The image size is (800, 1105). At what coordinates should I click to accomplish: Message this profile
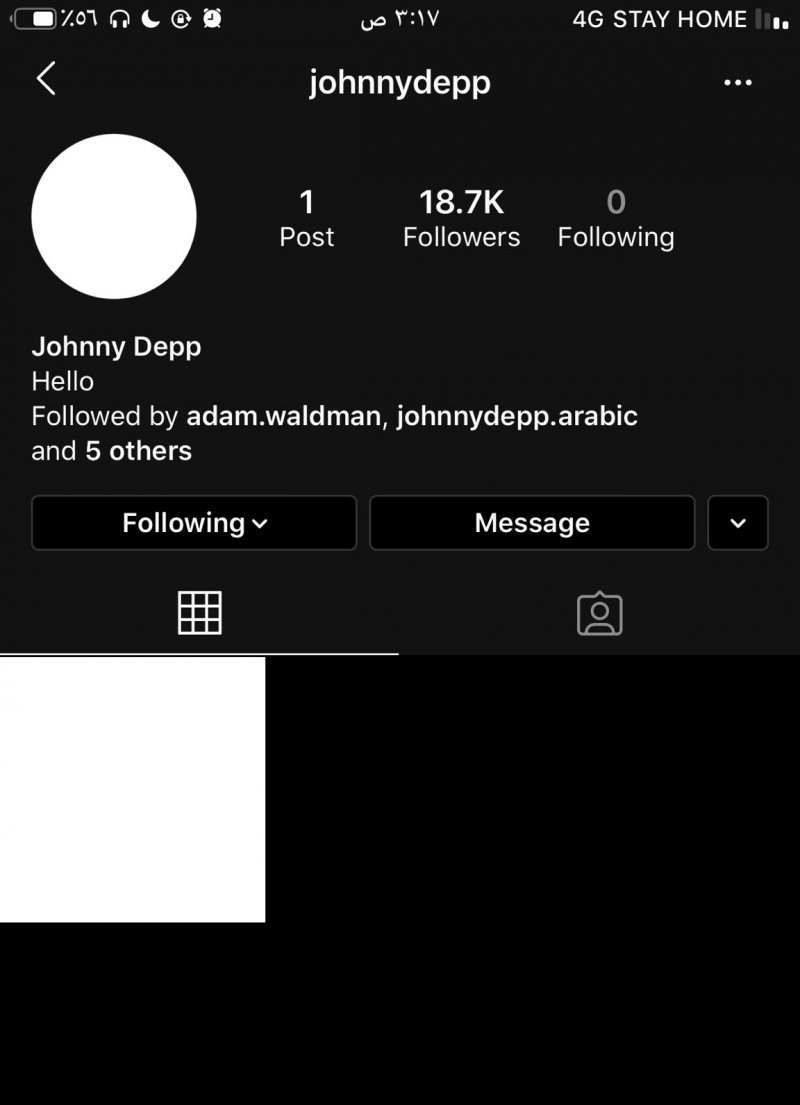(532, 523)
